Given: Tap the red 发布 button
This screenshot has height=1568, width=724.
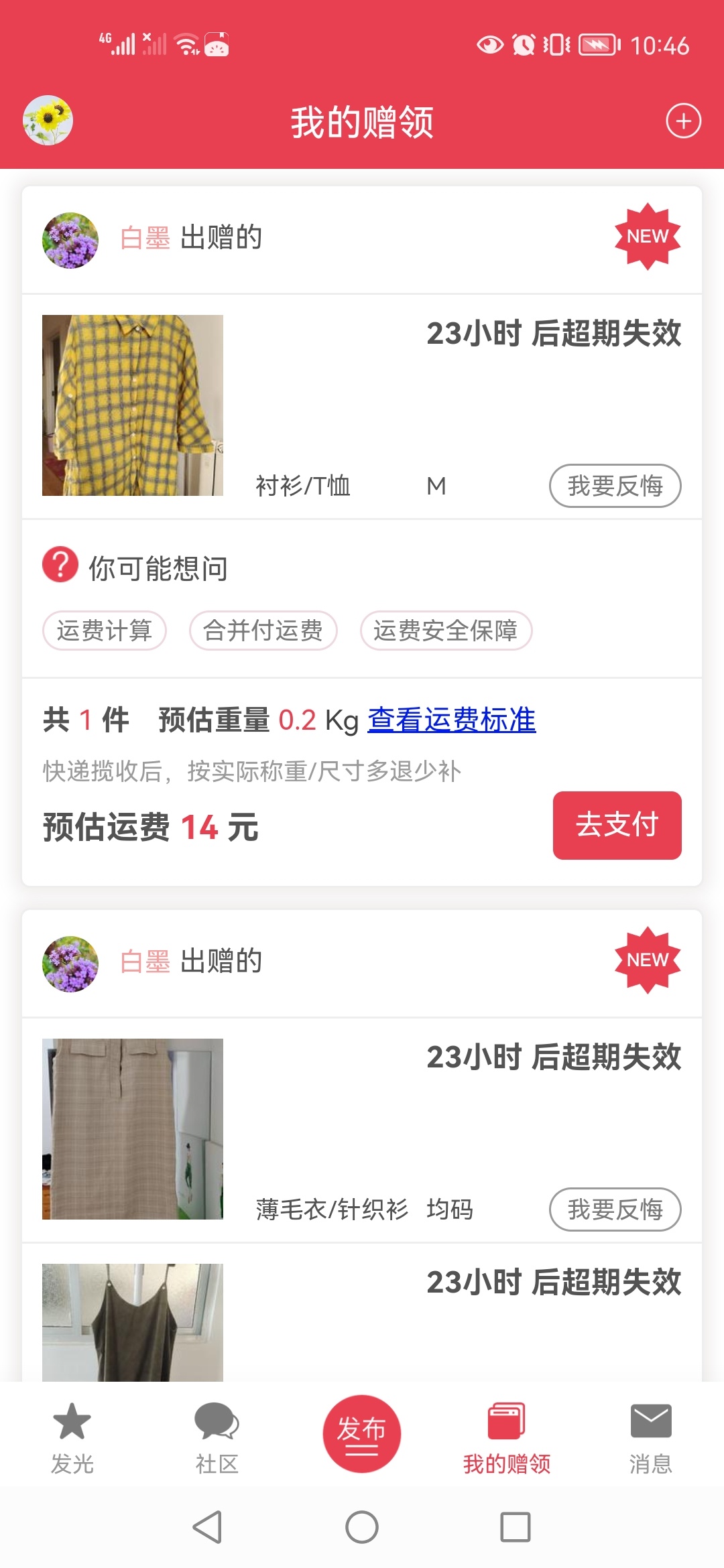Looking at the screenshot, I should [361, 1433].
